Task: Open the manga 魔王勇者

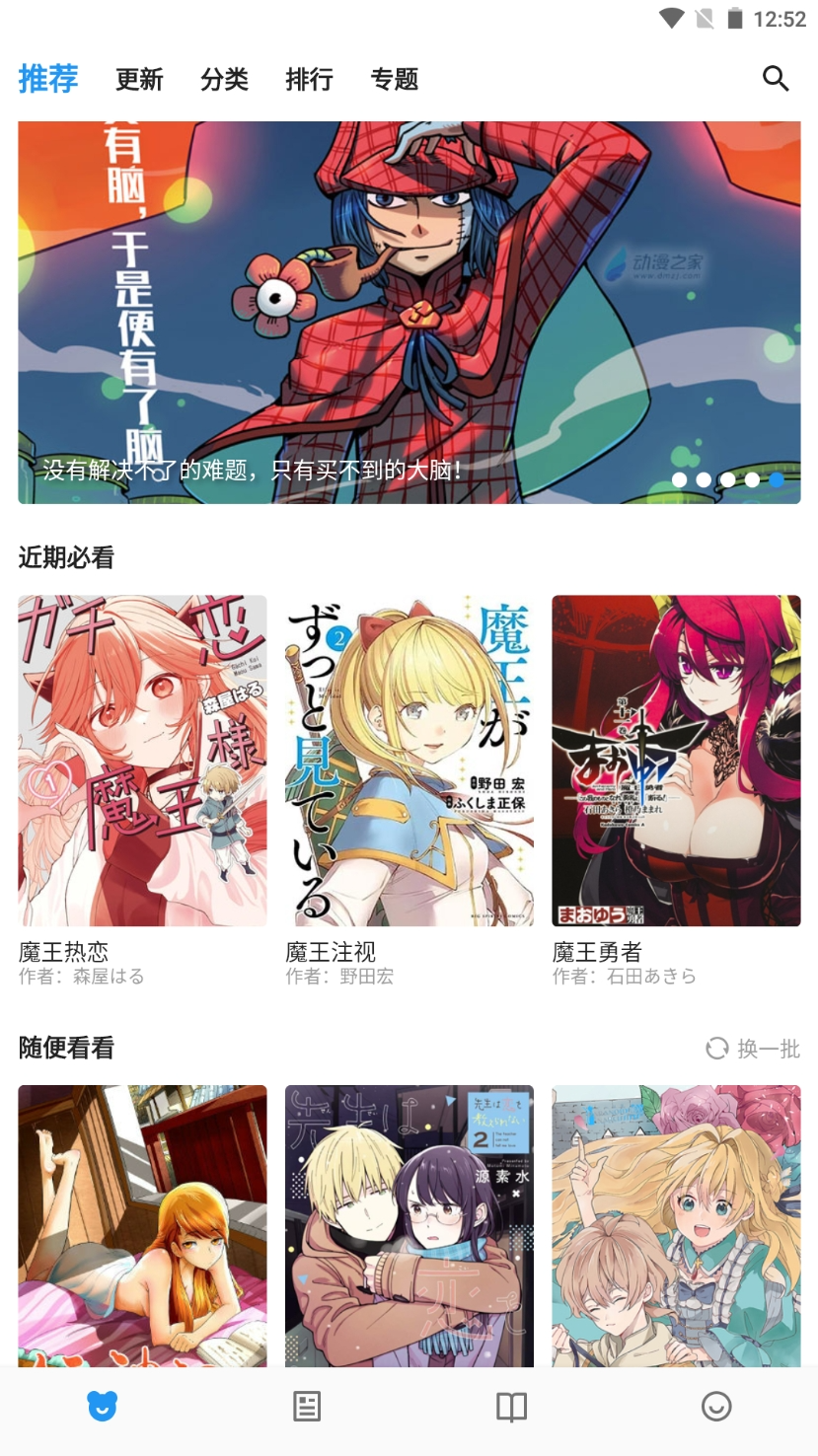Action: pos(676,761)
